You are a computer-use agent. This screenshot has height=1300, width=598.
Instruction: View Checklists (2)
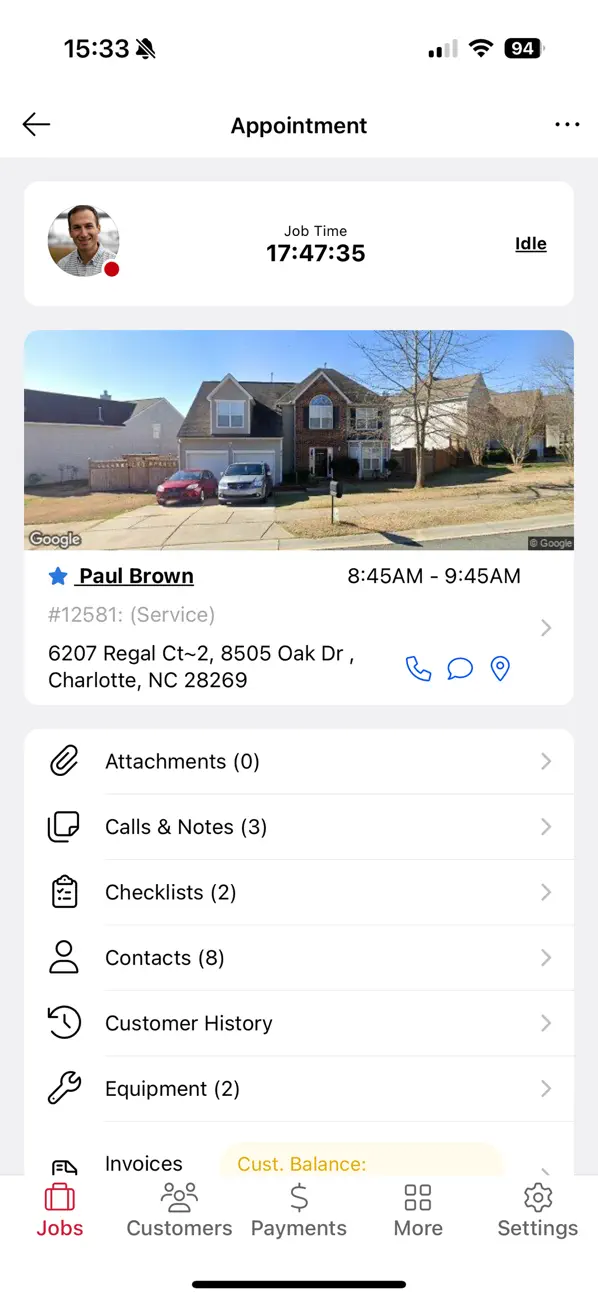pyautogui.click(x=299, y=892)
